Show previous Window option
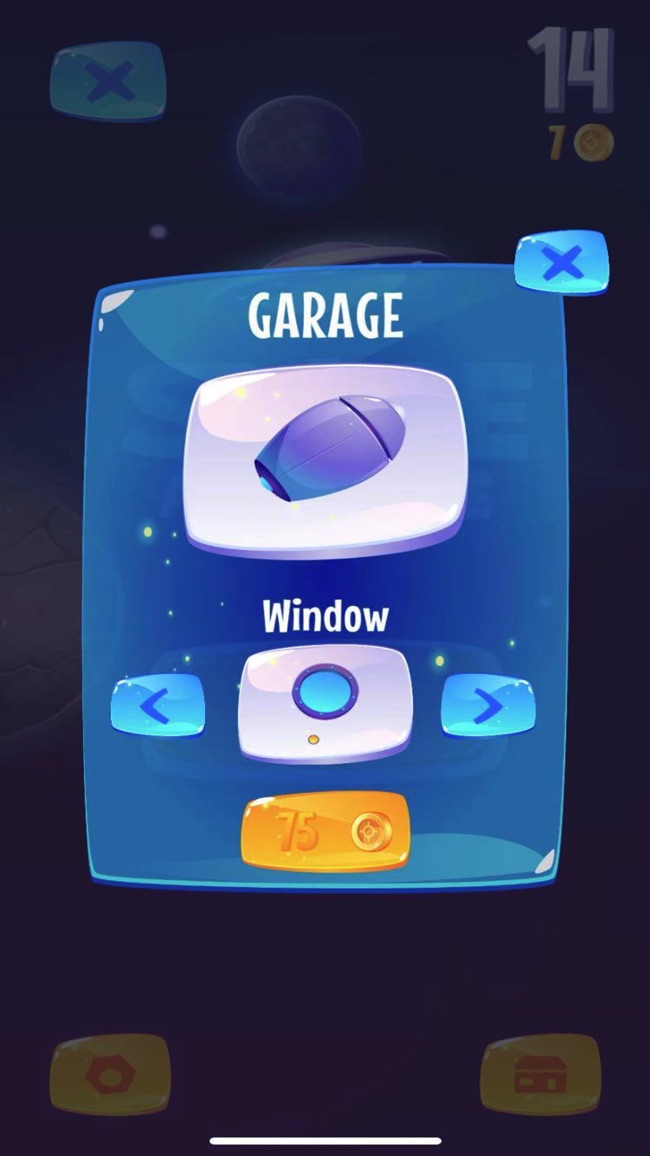Viewport: 650px width, 1156px height. (x=157, y=706)
